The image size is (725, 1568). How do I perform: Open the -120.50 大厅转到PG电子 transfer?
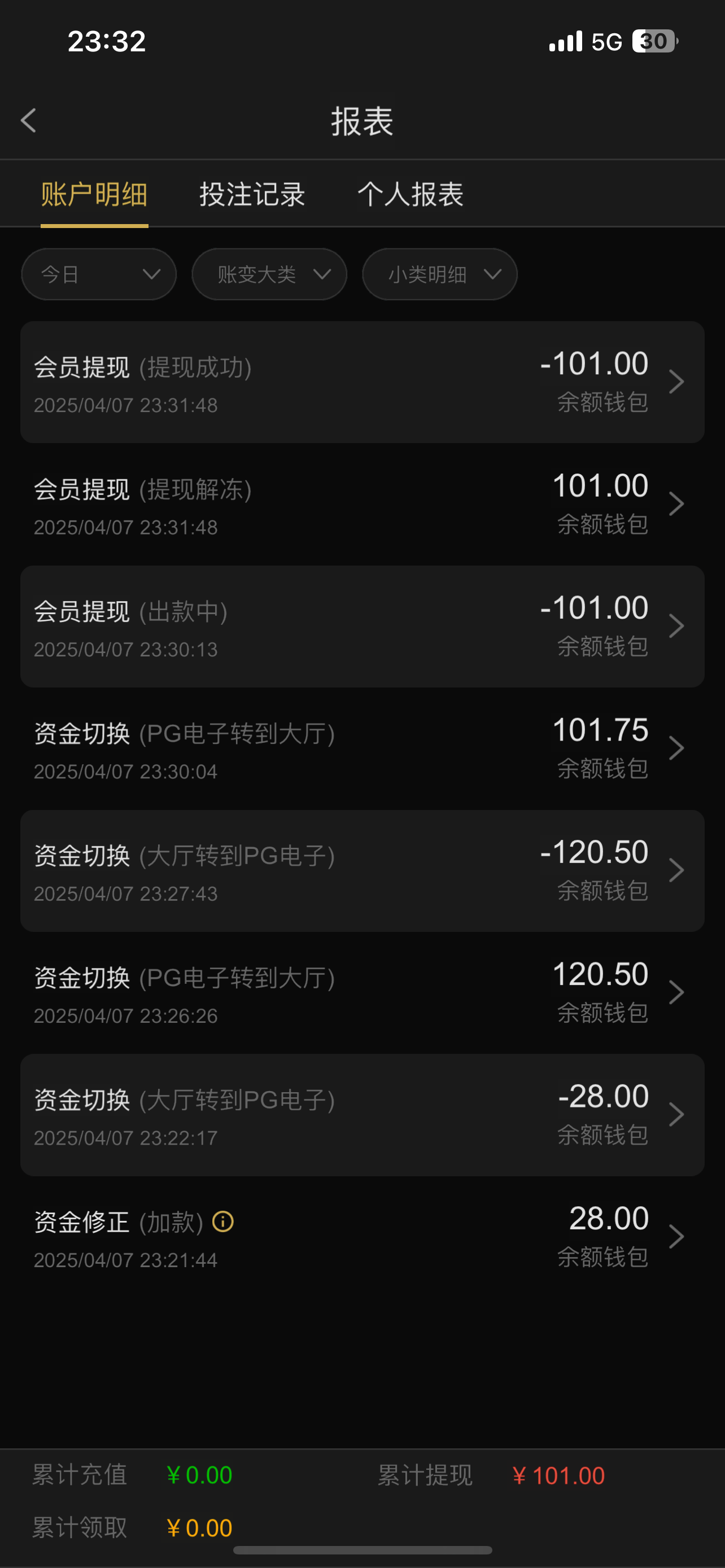[x=362, y=871]
